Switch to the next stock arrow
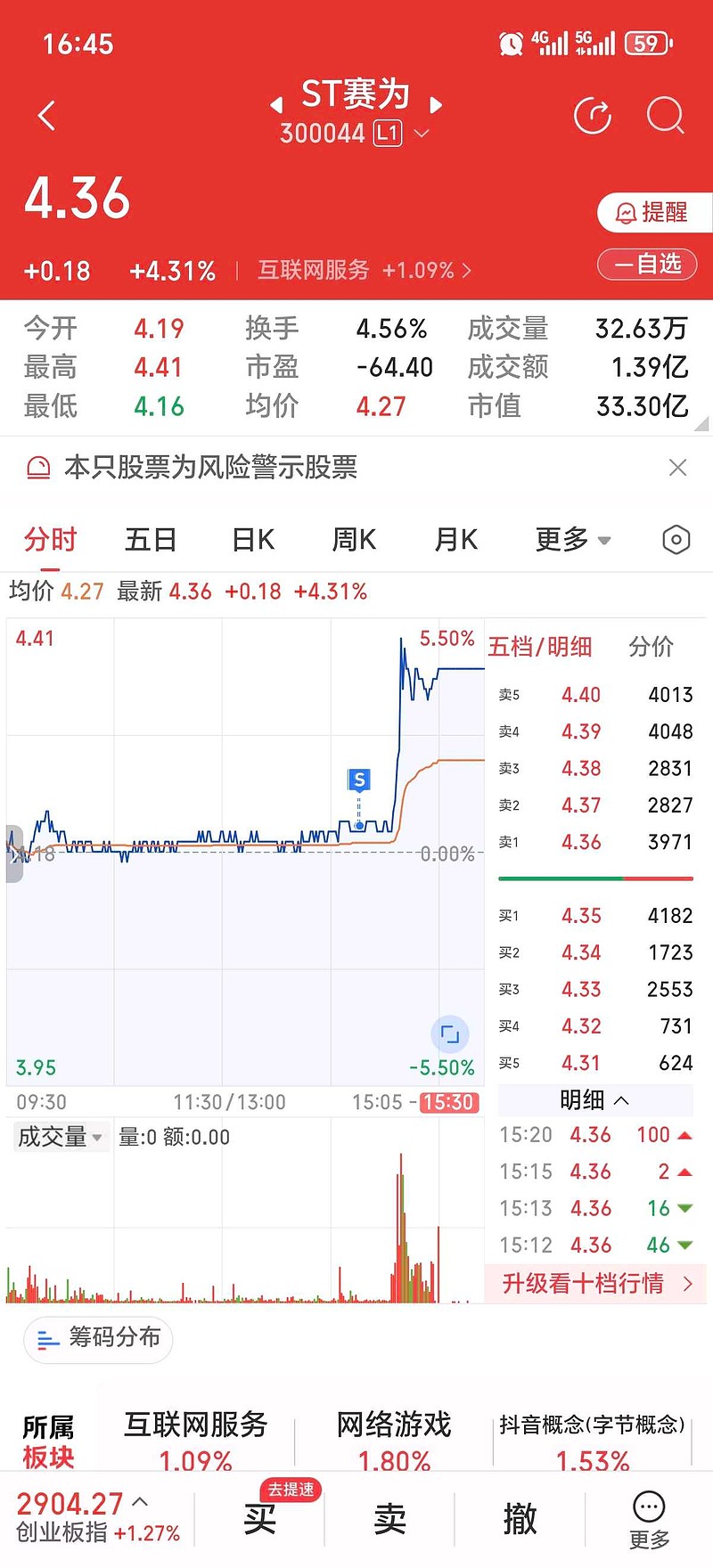Image resolution: width=713 pixels, height=1568 pixels. 436,105
